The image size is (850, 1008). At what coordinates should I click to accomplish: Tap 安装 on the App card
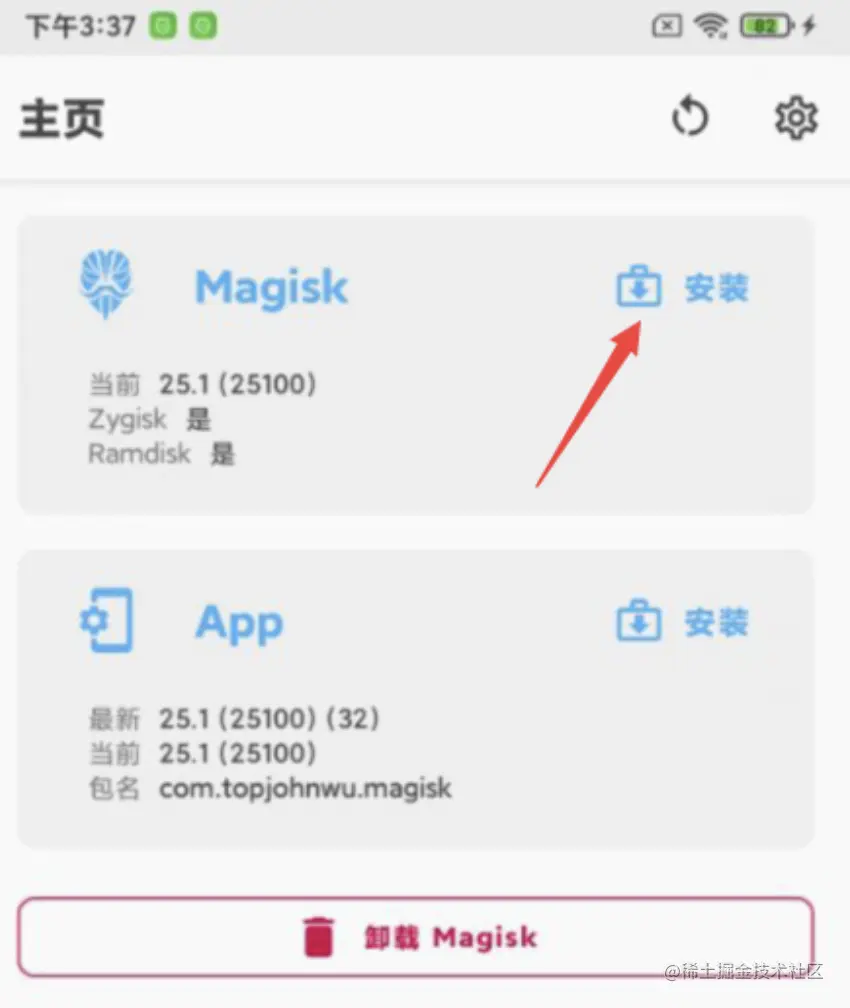(x=683, y=622)
